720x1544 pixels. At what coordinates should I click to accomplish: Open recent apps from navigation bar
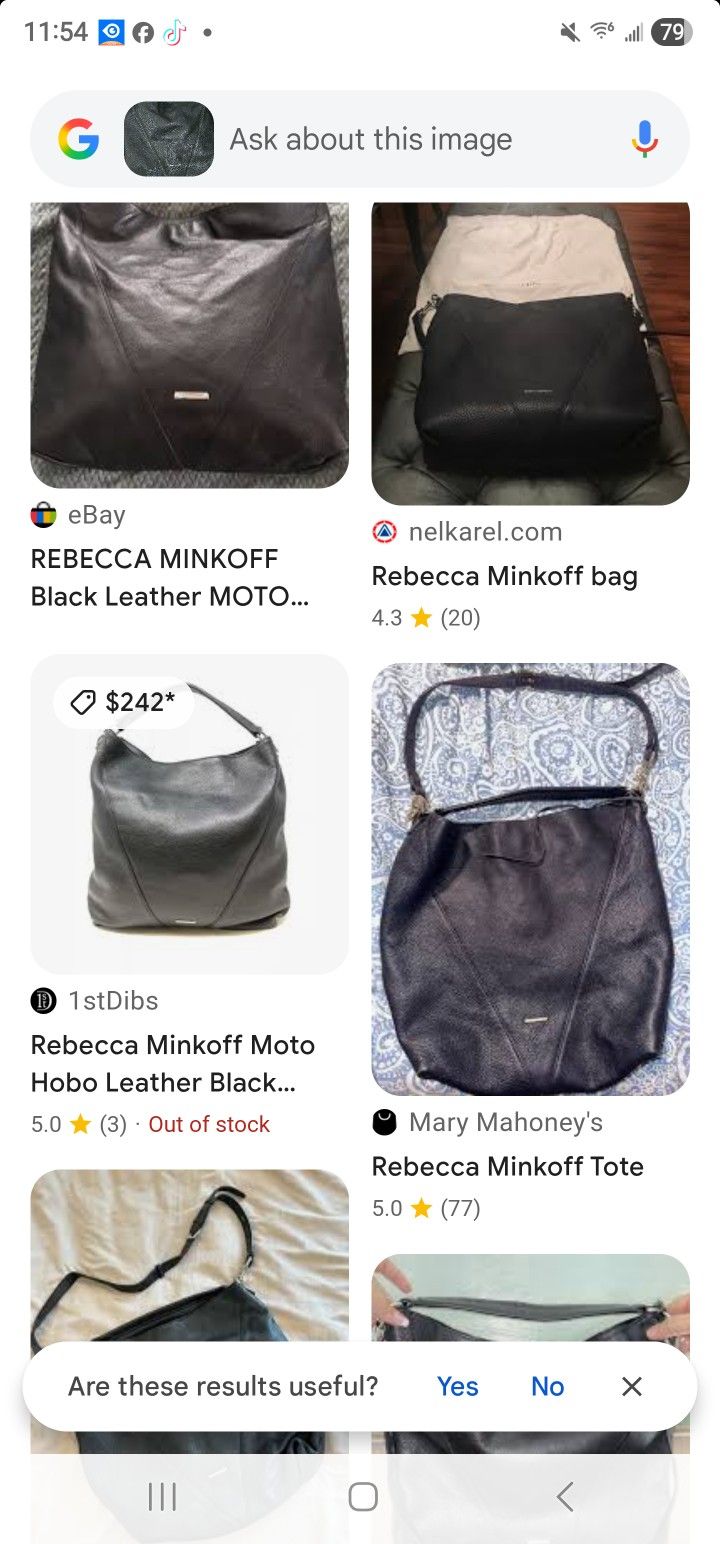(x=162, y=1497)
